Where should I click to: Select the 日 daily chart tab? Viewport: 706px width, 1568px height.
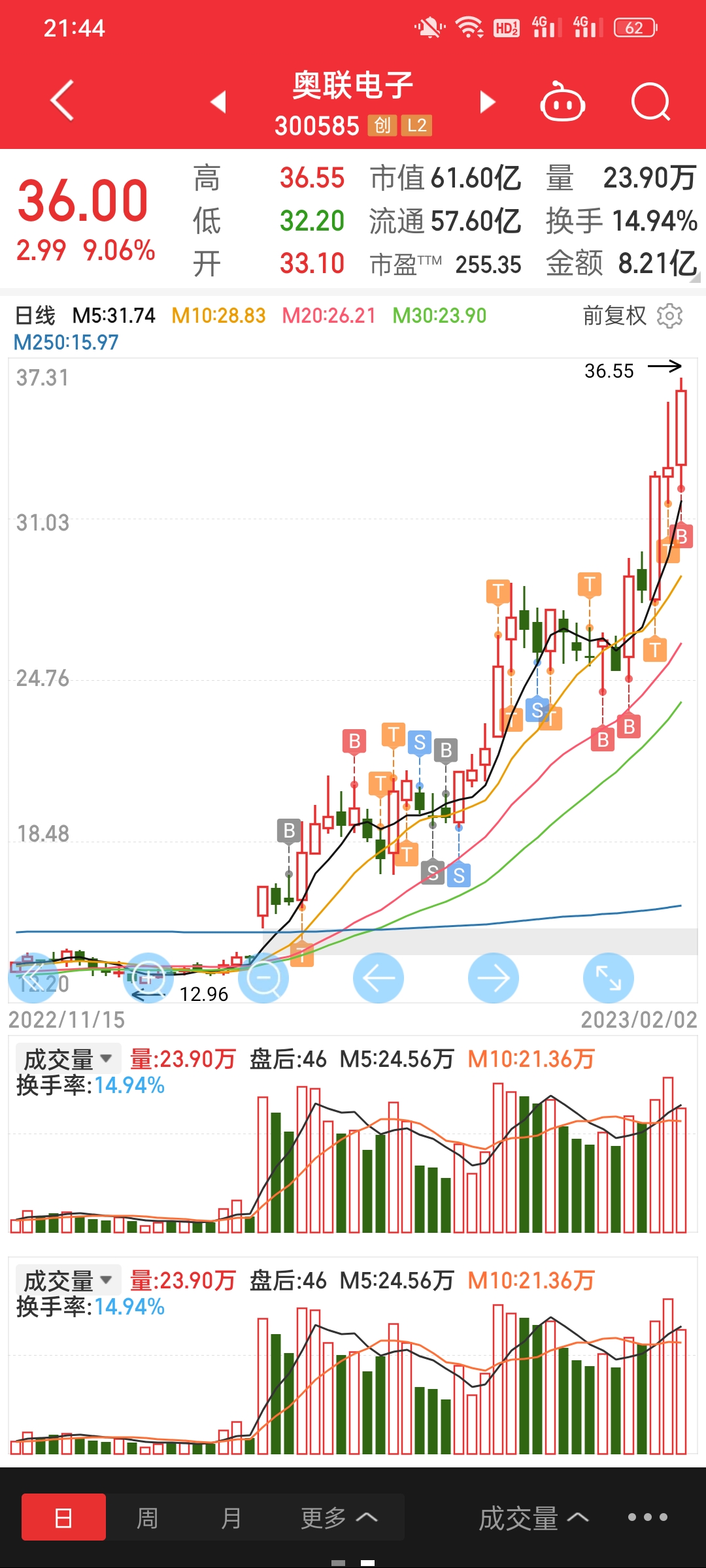tap(63, 1517)
